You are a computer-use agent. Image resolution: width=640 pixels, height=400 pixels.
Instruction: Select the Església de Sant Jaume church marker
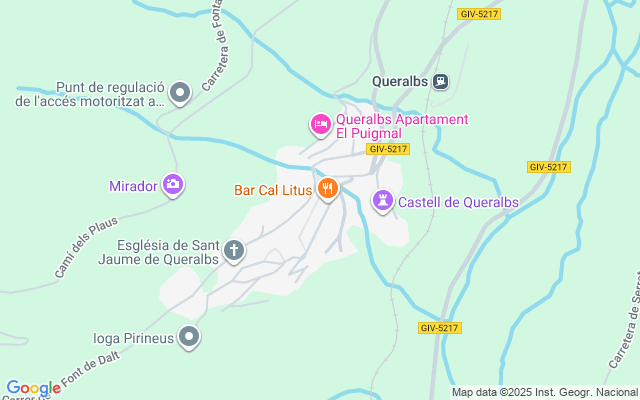(234, 250)
